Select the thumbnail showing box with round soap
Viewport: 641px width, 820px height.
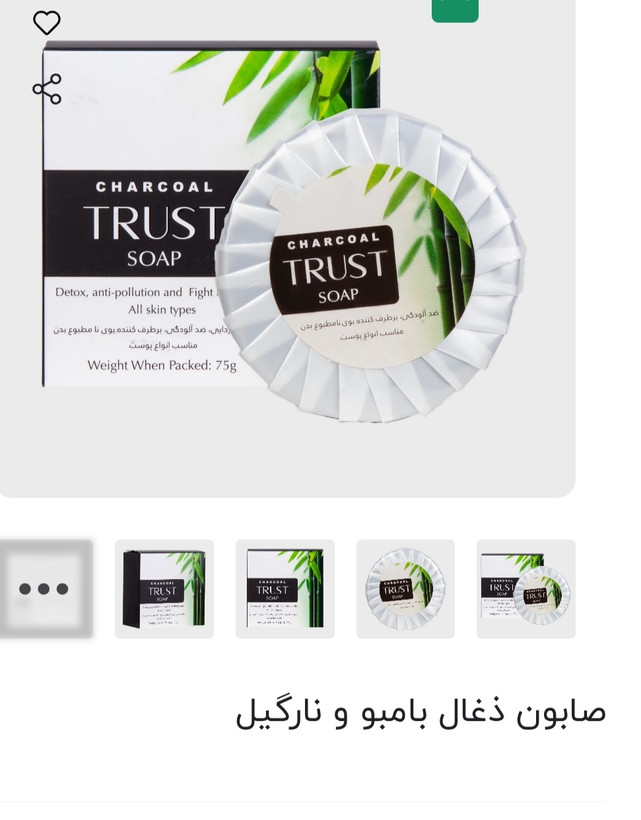526,589
